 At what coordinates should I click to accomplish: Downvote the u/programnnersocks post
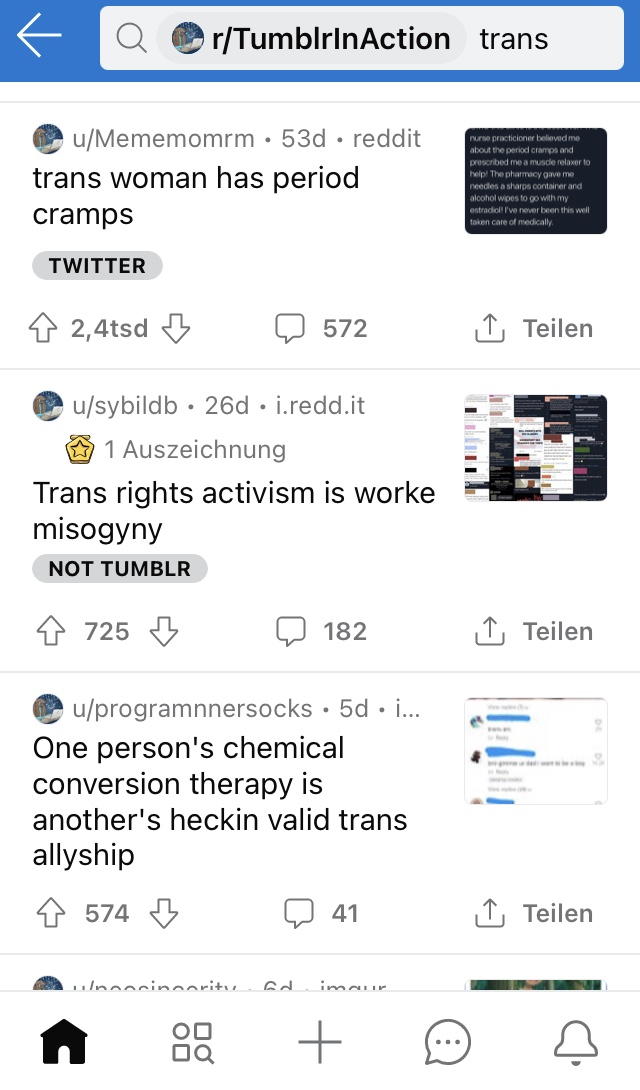pyautogui.click(x=163, y=913)
